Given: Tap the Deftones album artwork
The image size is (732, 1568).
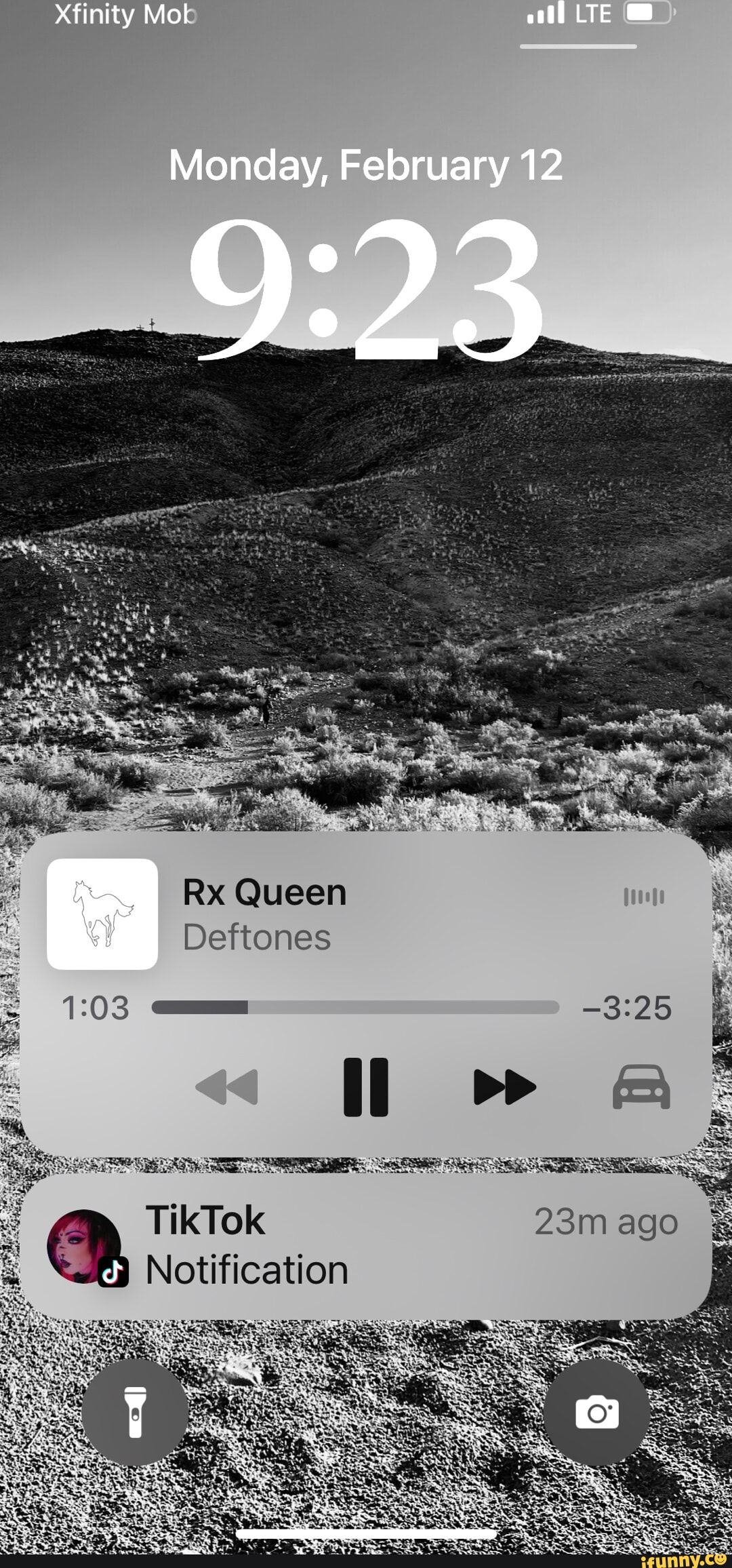Looking at the screenshot, I should coord(102,914).
